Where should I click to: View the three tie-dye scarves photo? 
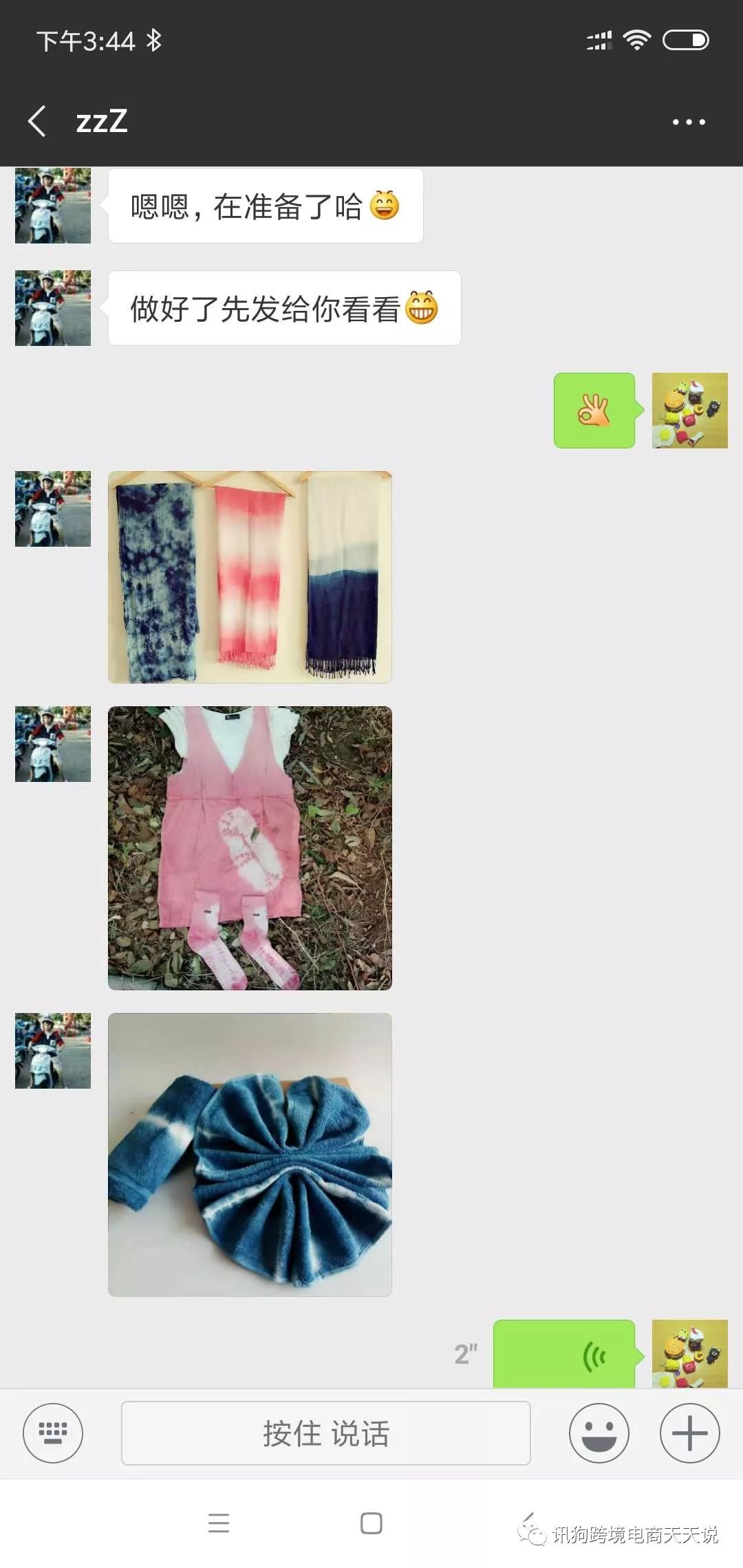coord(250,577)
